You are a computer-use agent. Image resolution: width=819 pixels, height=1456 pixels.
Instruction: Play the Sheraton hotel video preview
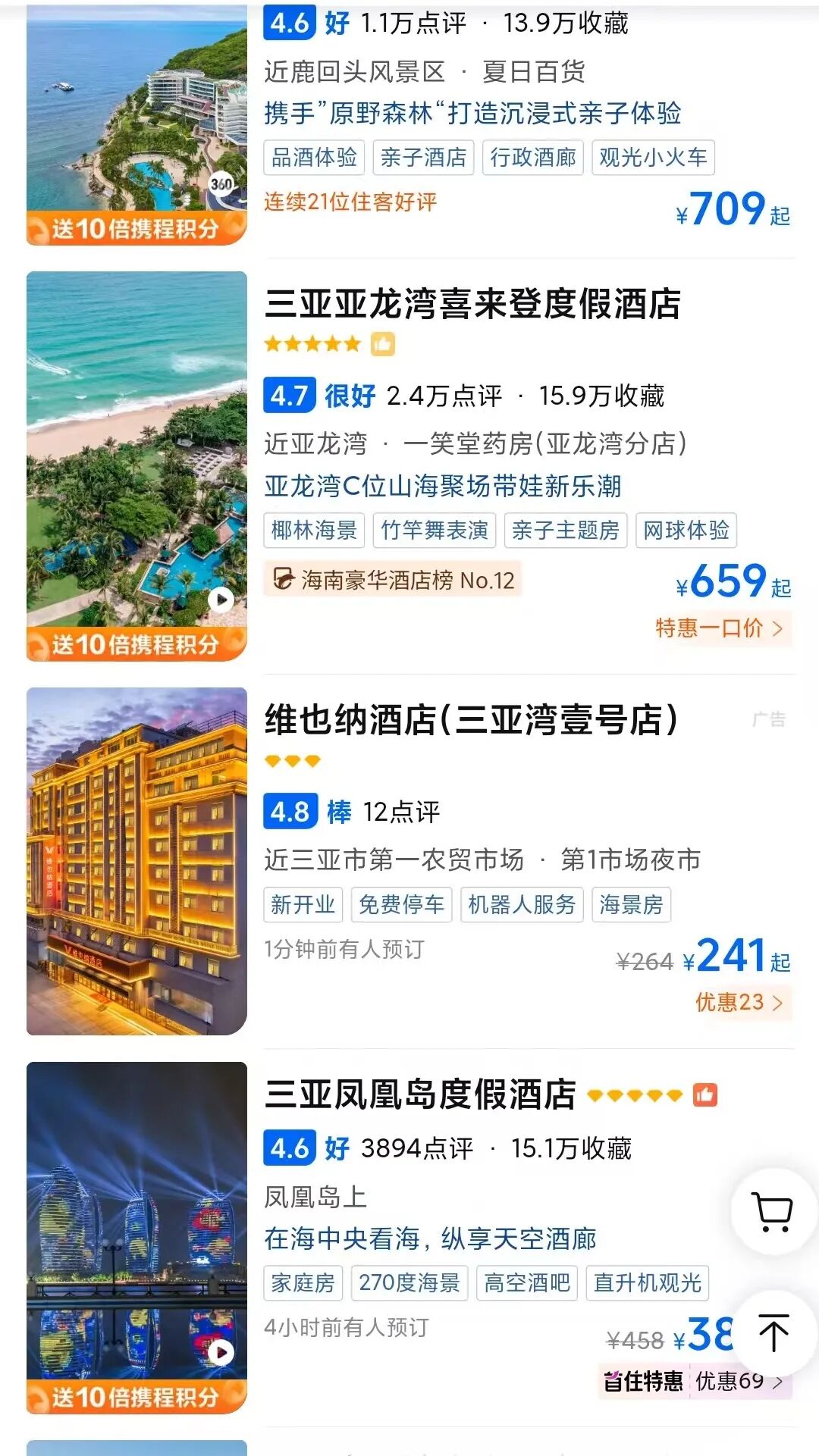[x=221, y=600]
